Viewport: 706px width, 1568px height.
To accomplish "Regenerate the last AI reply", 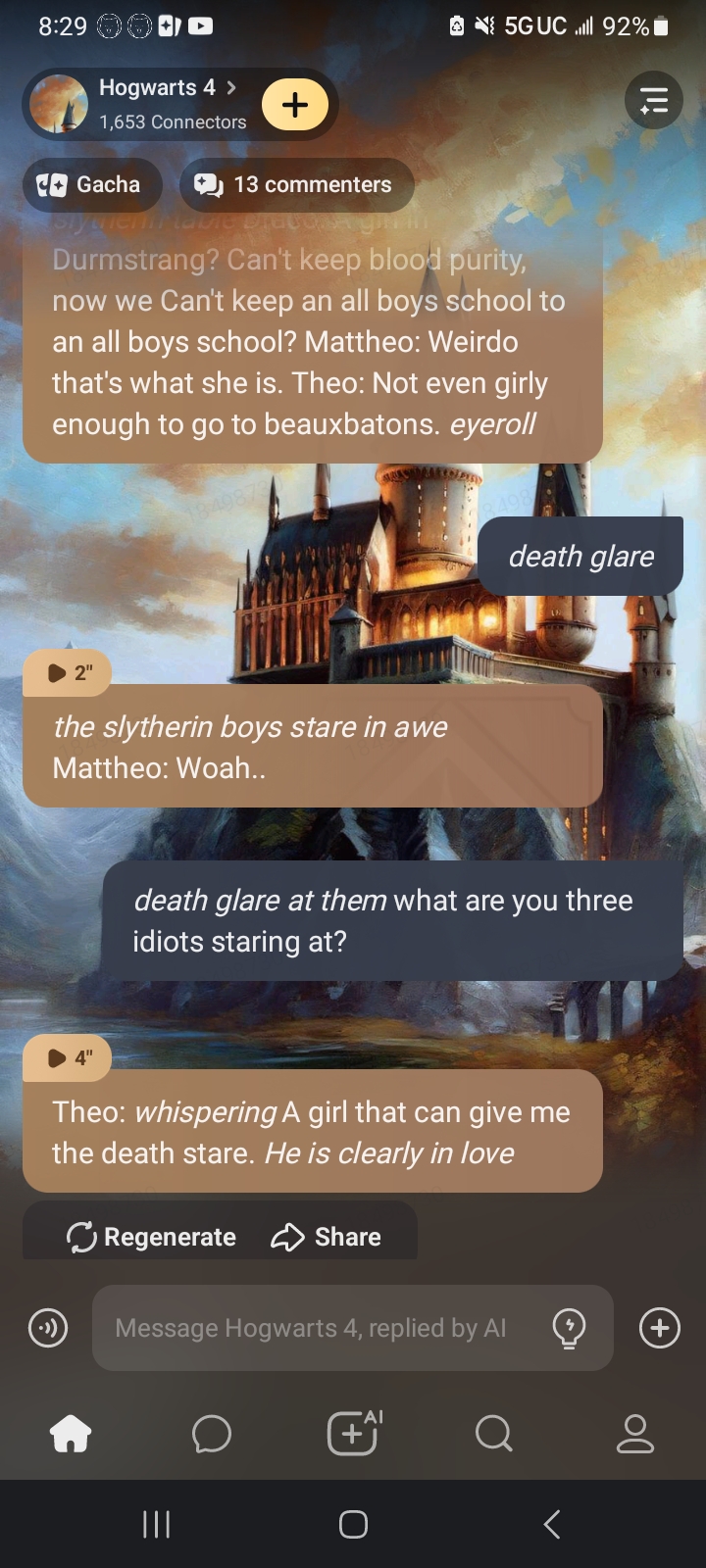I will point(151,1237).
